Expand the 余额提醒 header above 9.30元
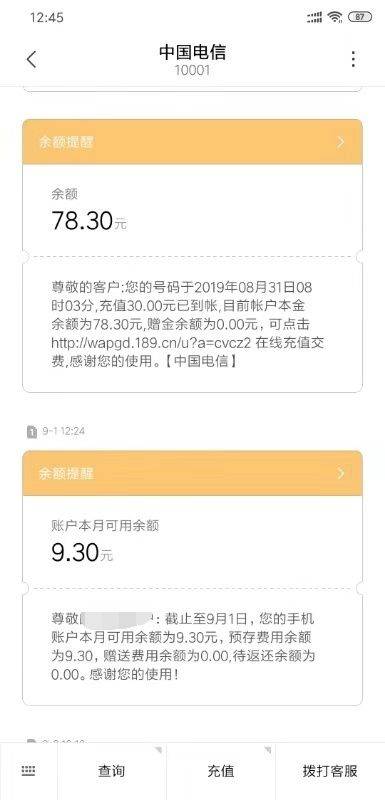385x800 pixels. click(192, 473)
